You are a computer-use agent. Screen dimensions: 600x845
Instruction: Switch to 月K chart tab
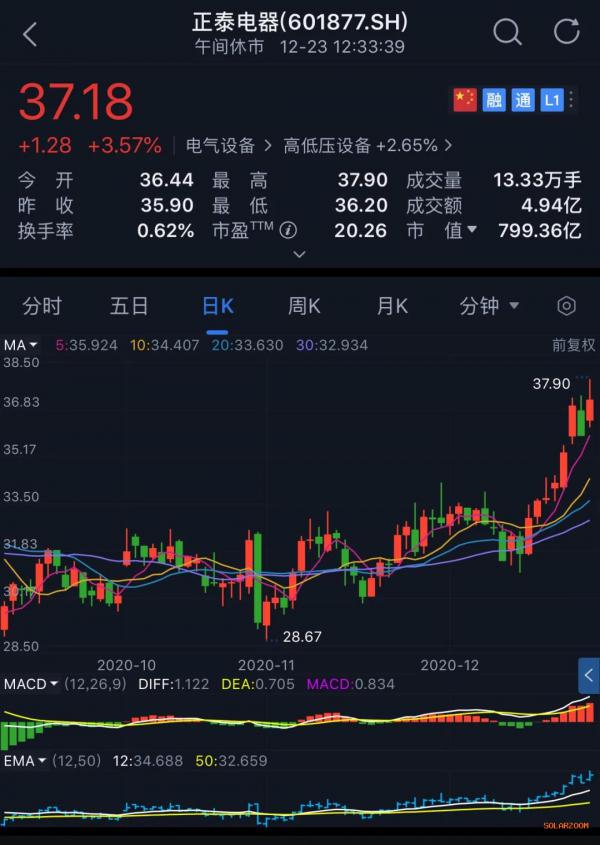pos(391,306)
